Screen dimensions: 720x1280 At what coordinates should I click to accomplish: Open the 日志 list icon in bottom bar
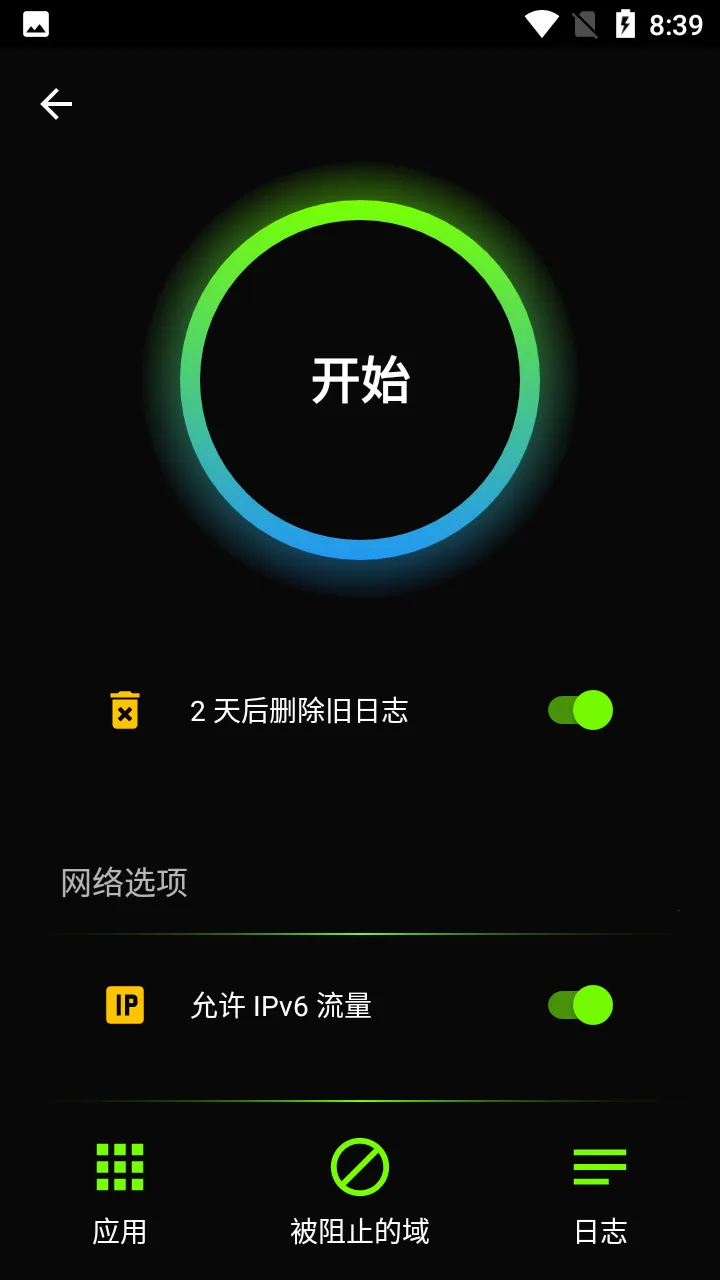coord(599,1166)
